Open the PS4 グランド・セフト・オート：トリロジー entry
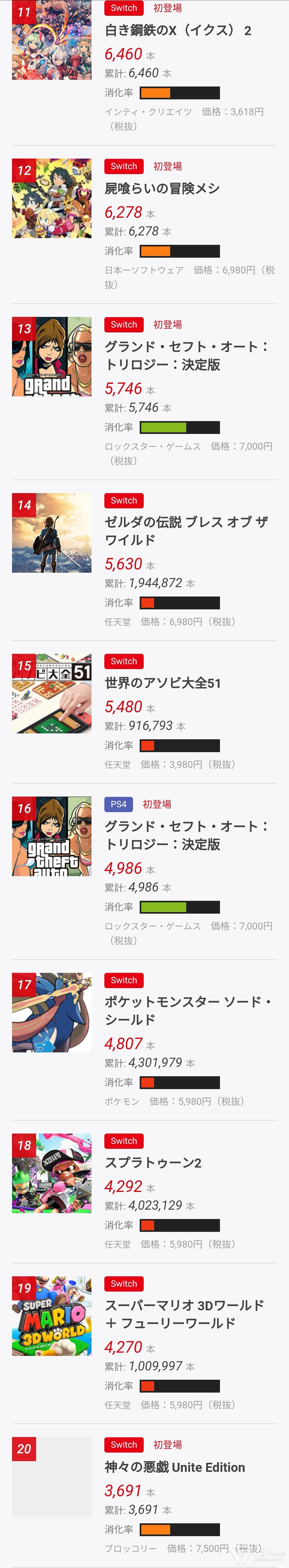 tap(186, 835)
